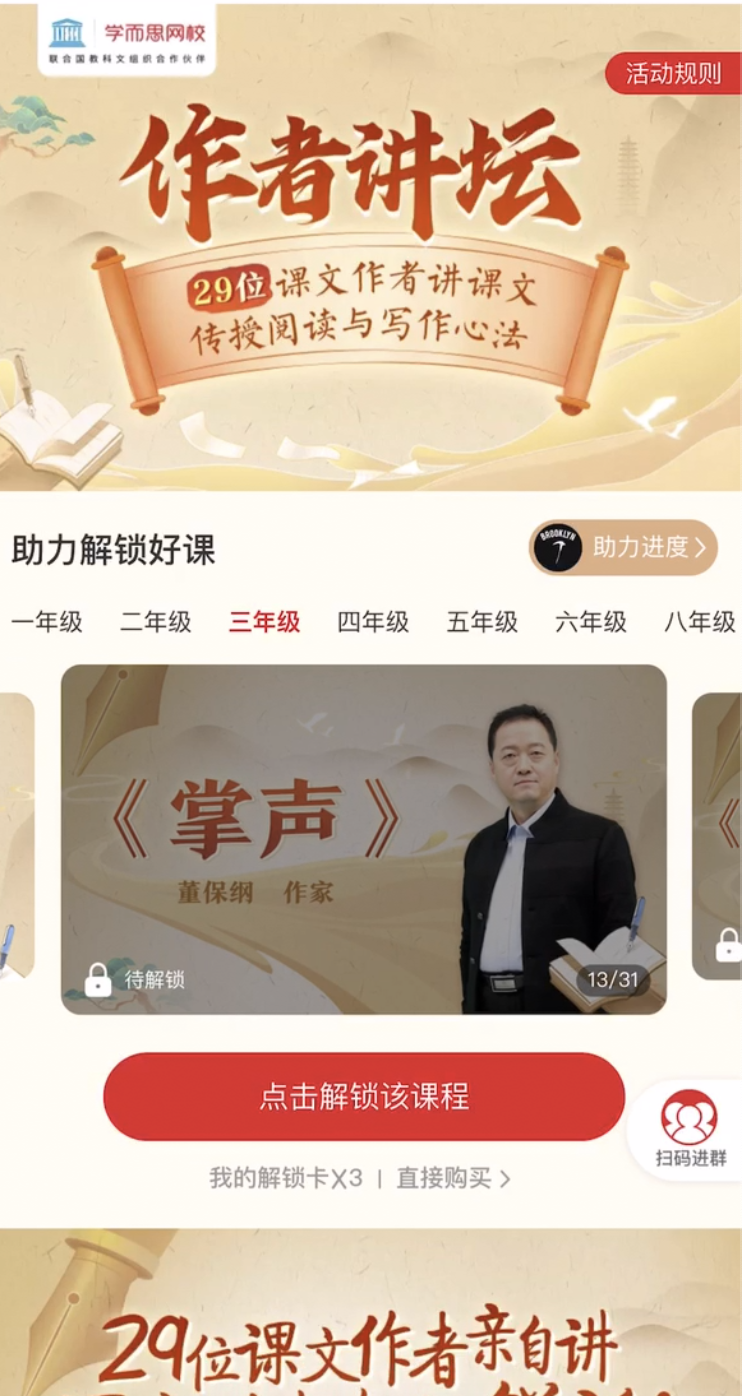Viewport: 742px width, 1396px height.
Task: Switch to the 二年级 tab
Action: click(155, 622)
